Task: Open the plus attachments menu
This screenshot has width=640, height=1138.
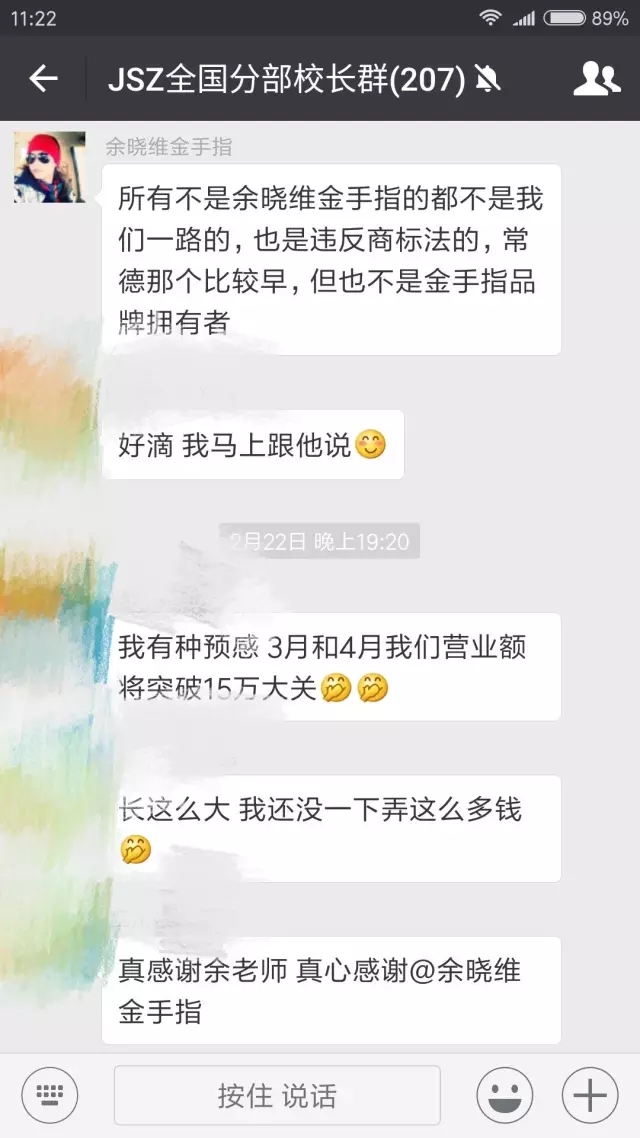Action: 590,1096
